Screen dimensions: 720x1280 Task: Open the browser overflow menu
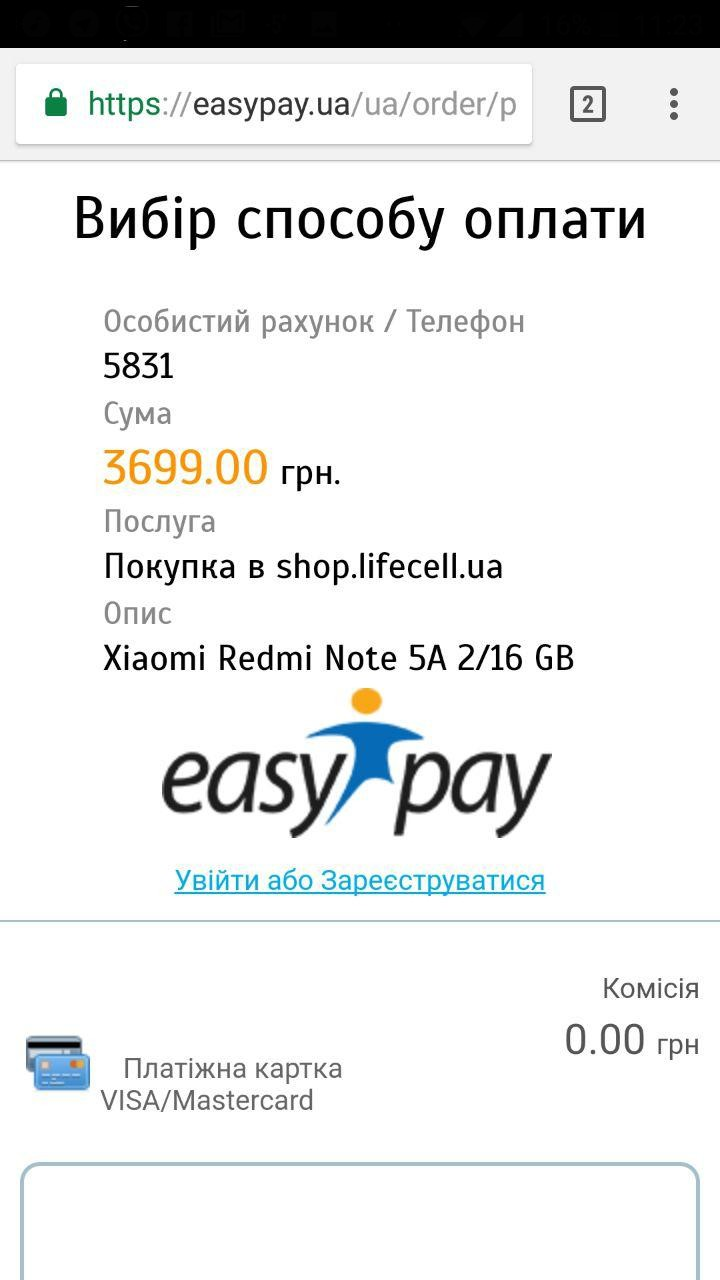[x=674, y=104]
